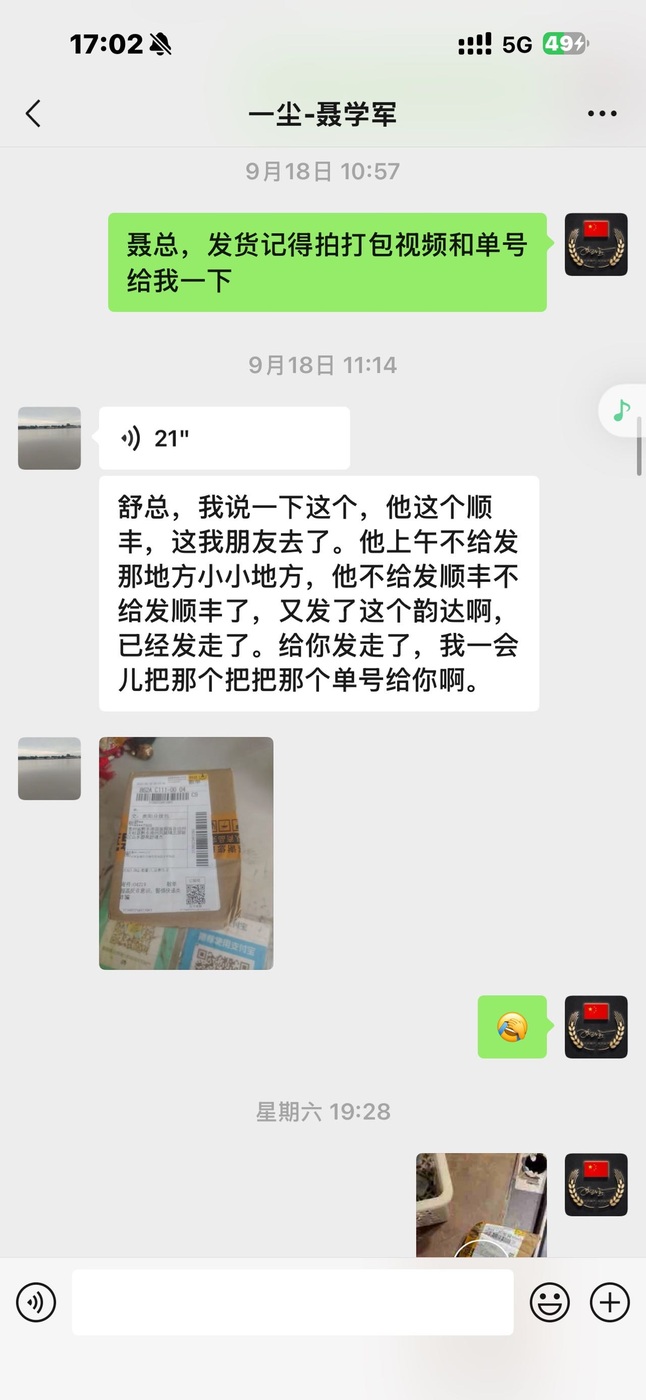Viewport: 646px width, 1400px height.
Task: Switch to voice input mode
Action: [x=36, y=1302]
